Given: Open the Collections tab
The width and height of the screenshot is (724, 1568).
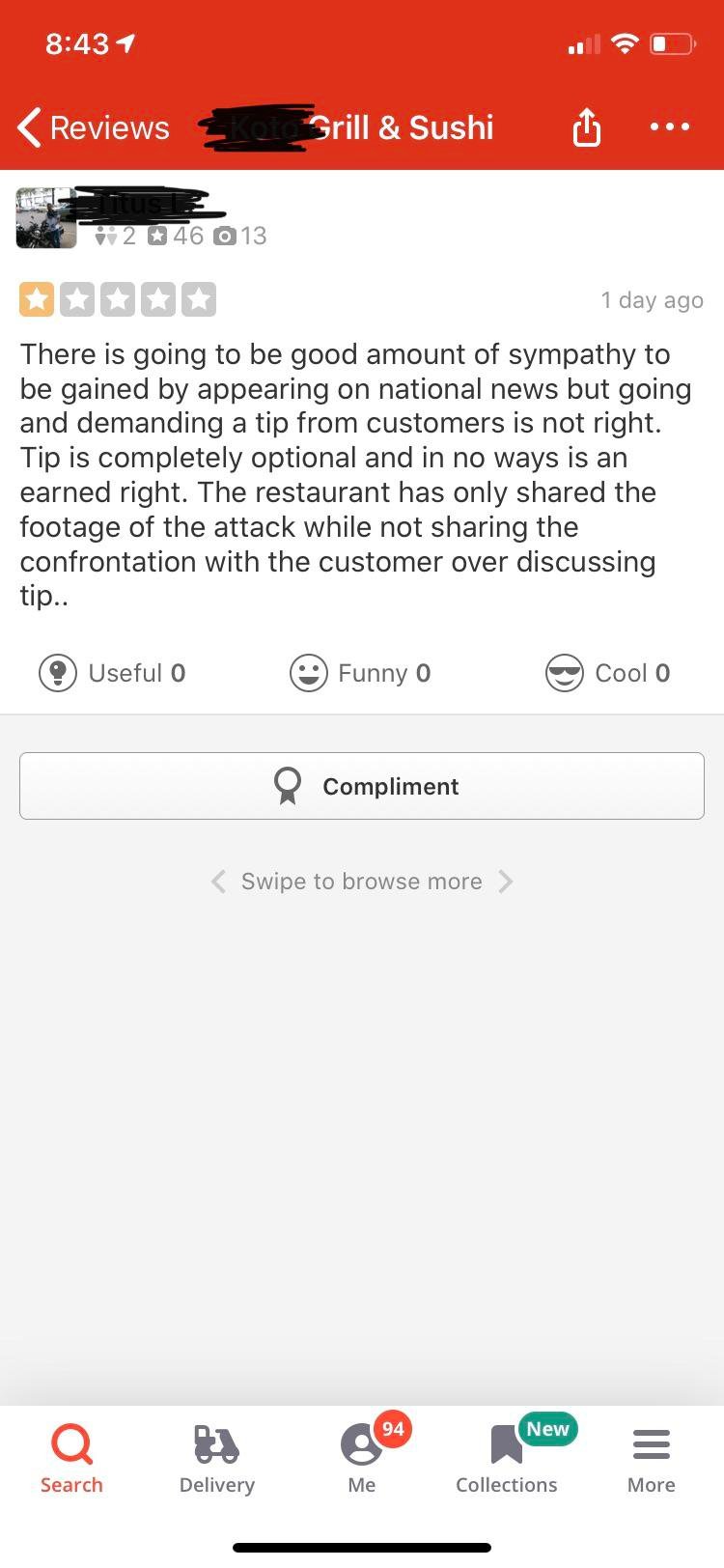Looking at the screenshot, I should point(507,1458).
